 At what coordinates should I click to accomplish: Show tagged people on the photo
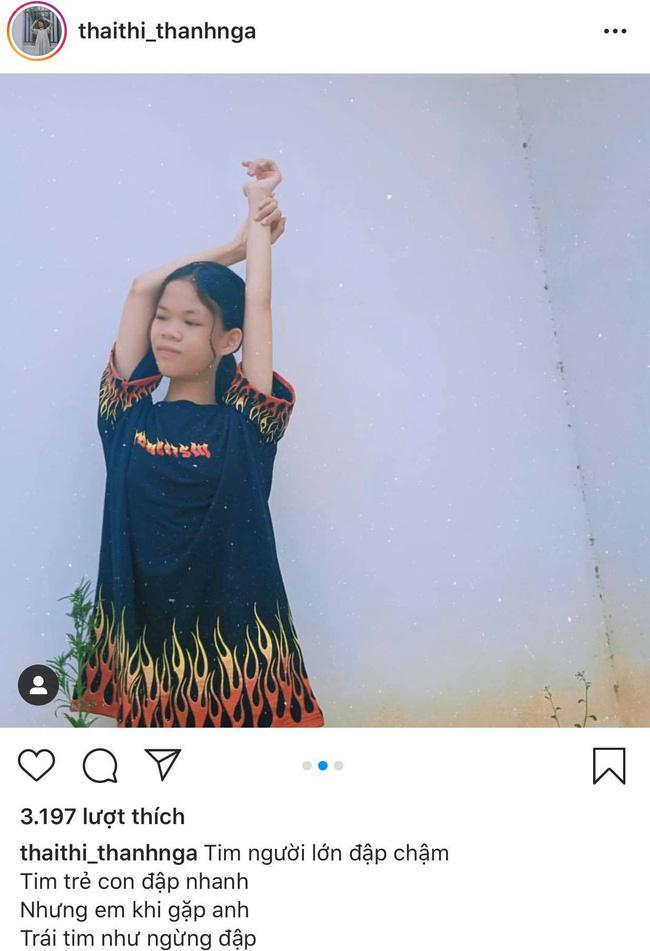[x=38, y=685]
